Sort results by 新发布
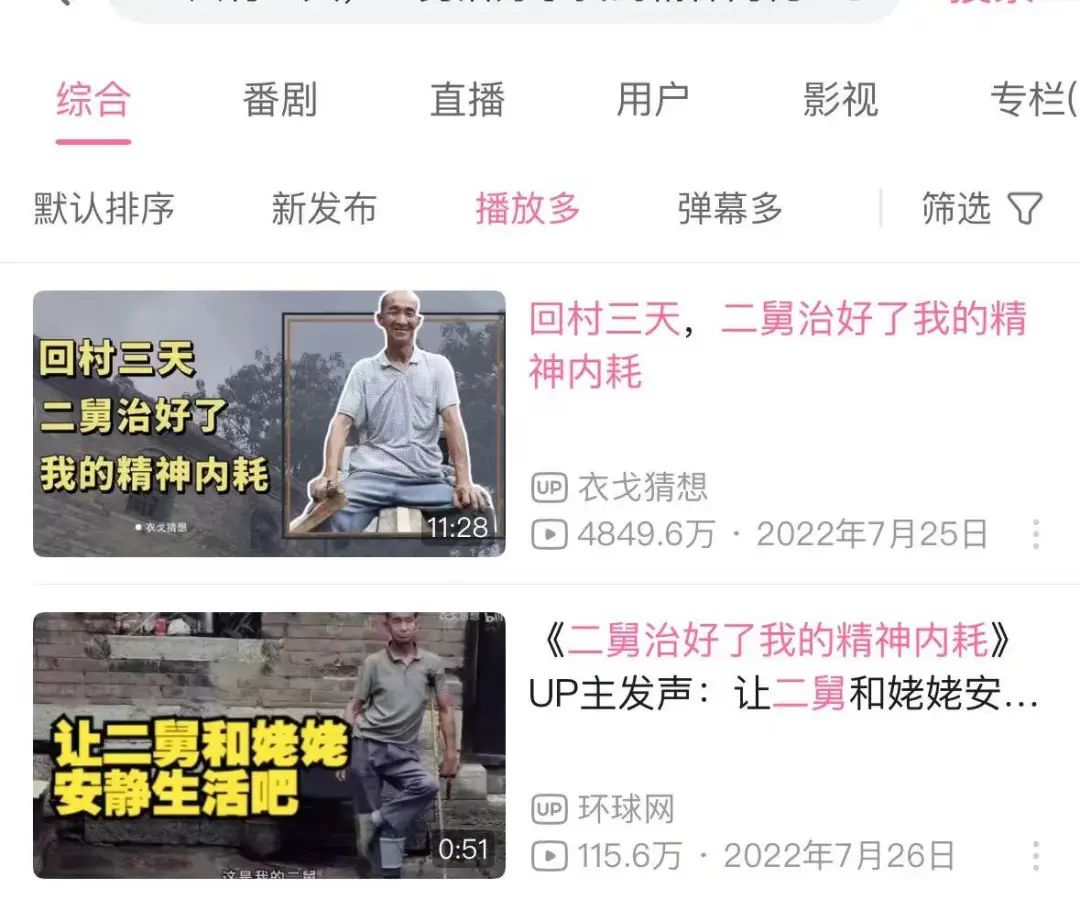Viewport: 1080px width, 899px height. (x=323, y=209)
